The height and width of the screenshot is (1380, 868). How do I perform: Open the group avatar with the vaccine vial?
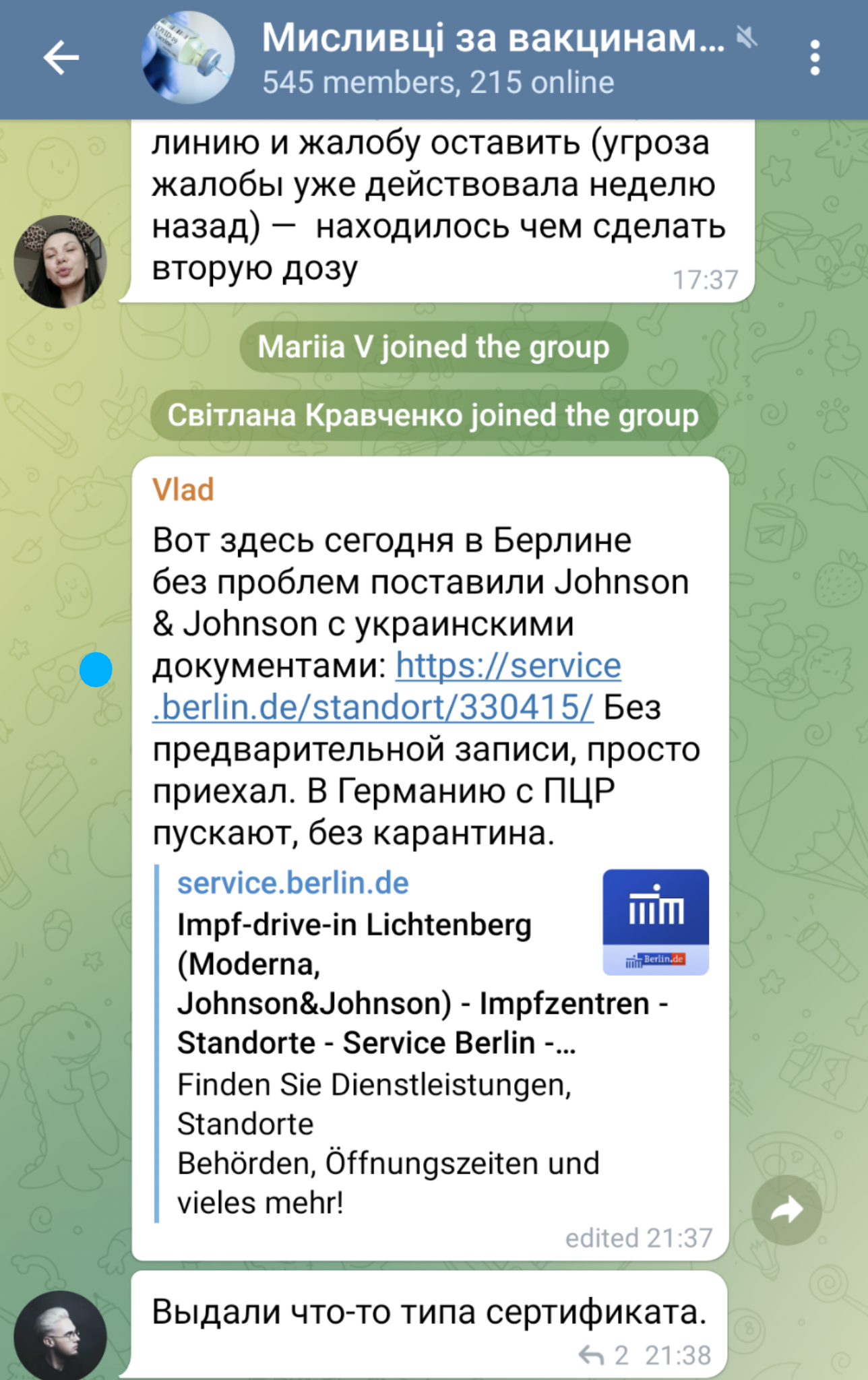pos(188,58)
